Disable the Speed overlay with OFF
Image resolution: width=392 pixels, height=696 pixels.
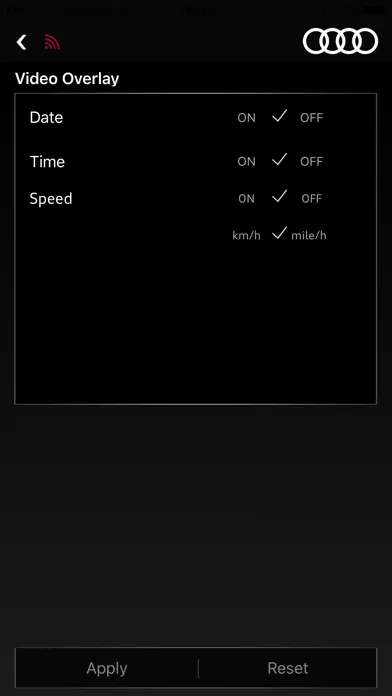tap(312, 198)
